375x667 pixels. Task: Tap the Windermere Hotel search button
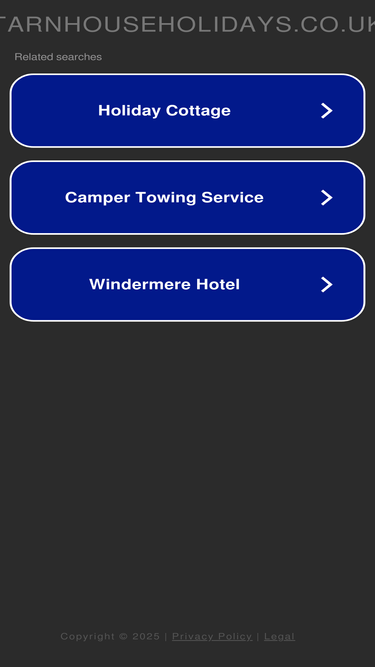tap(188, 284)
